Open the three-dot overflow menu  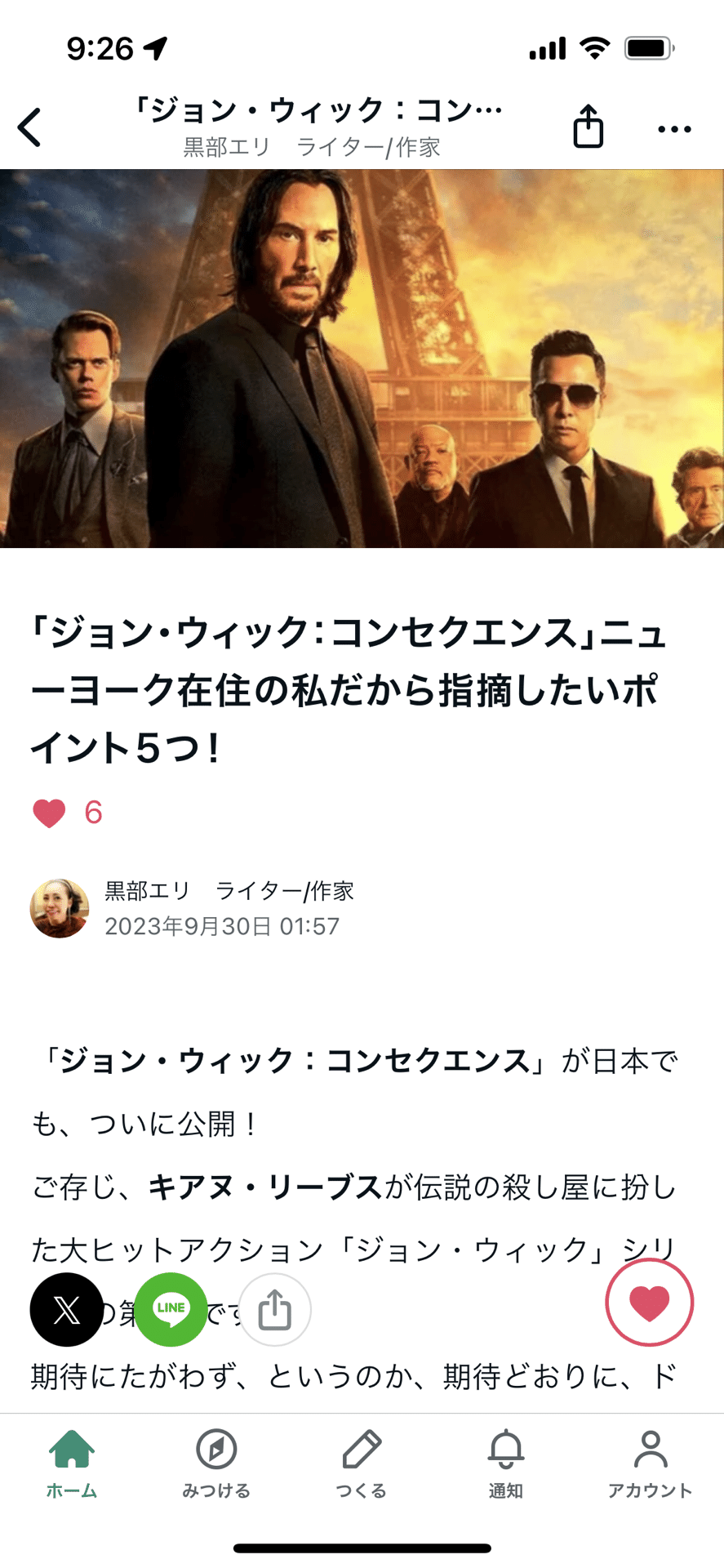coord(674,128)
